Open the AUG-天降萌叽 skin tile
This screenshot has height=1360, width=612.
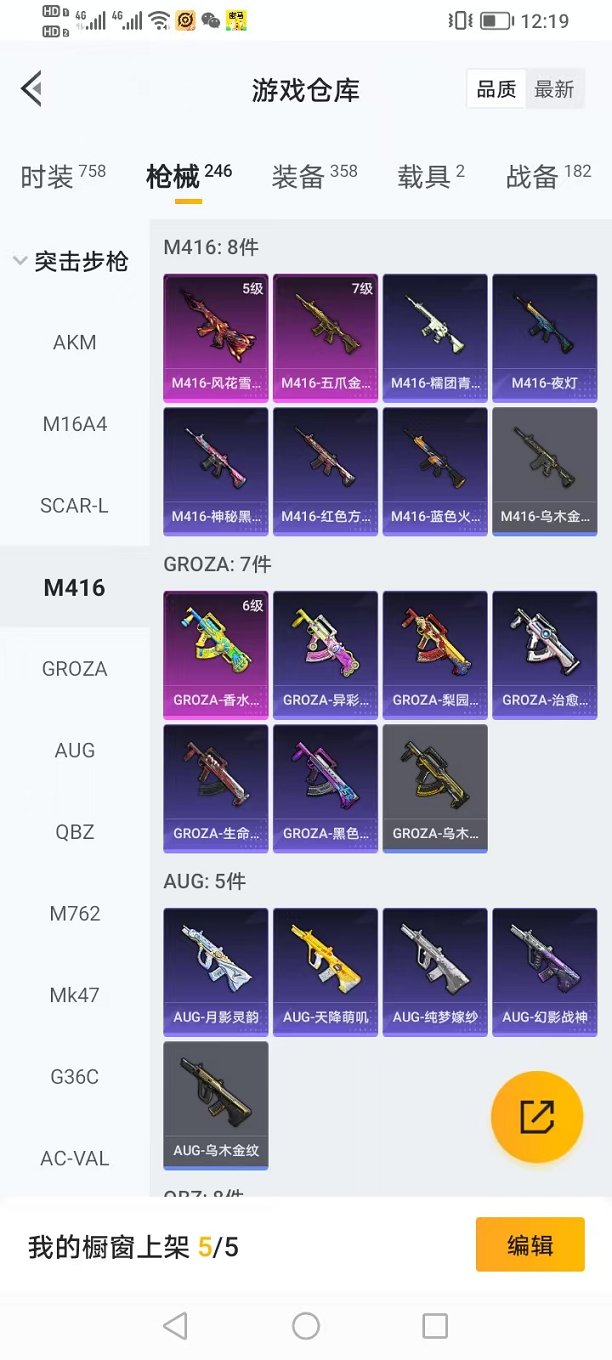click(325, 971)
